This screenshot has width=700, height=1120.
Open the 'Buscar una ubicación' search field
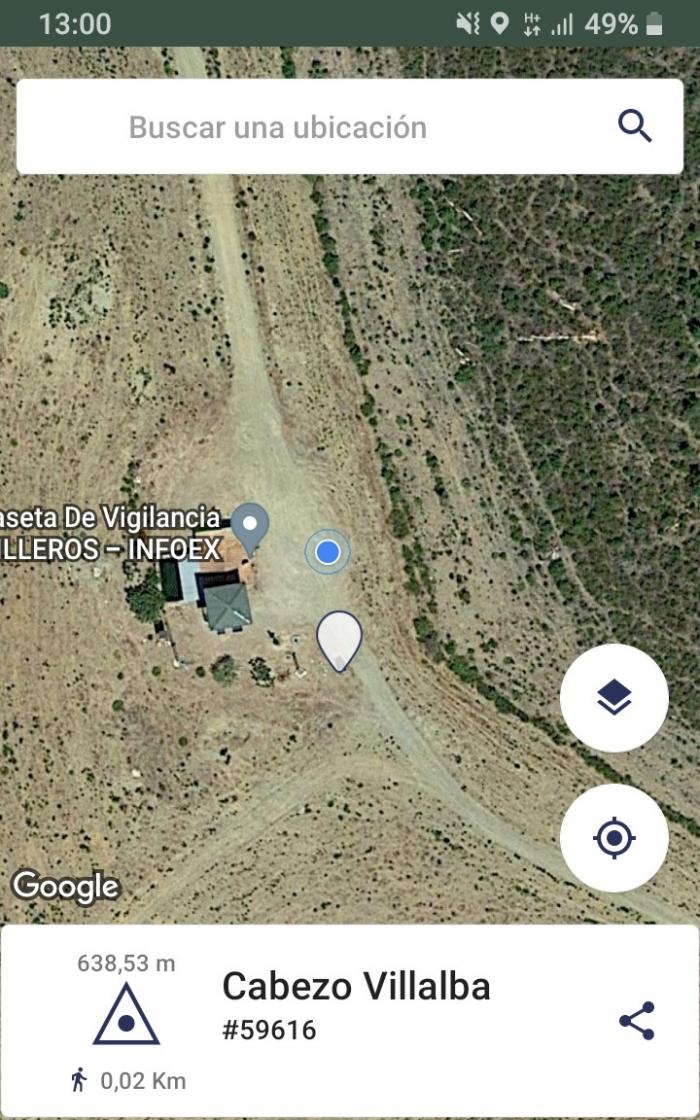coord(349,126)
